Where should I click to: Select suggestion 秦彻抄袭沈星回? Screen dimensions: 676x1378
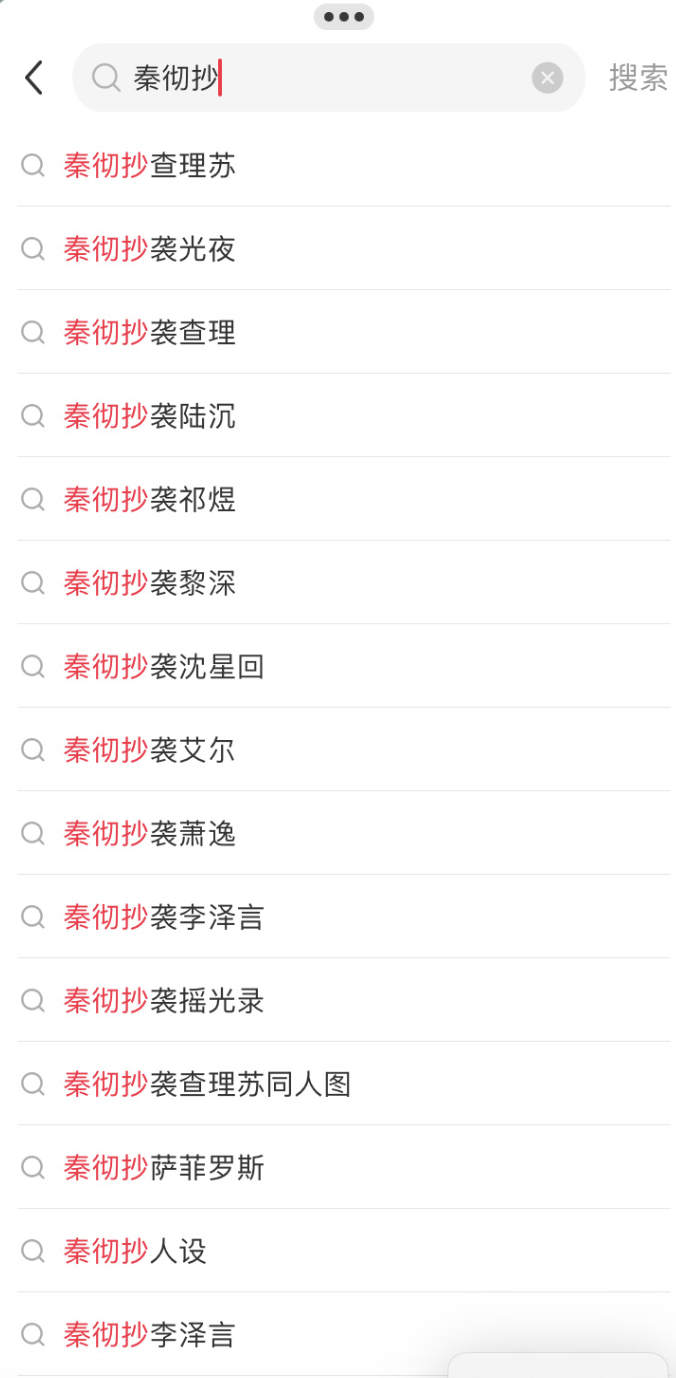[x=164, y=666]
